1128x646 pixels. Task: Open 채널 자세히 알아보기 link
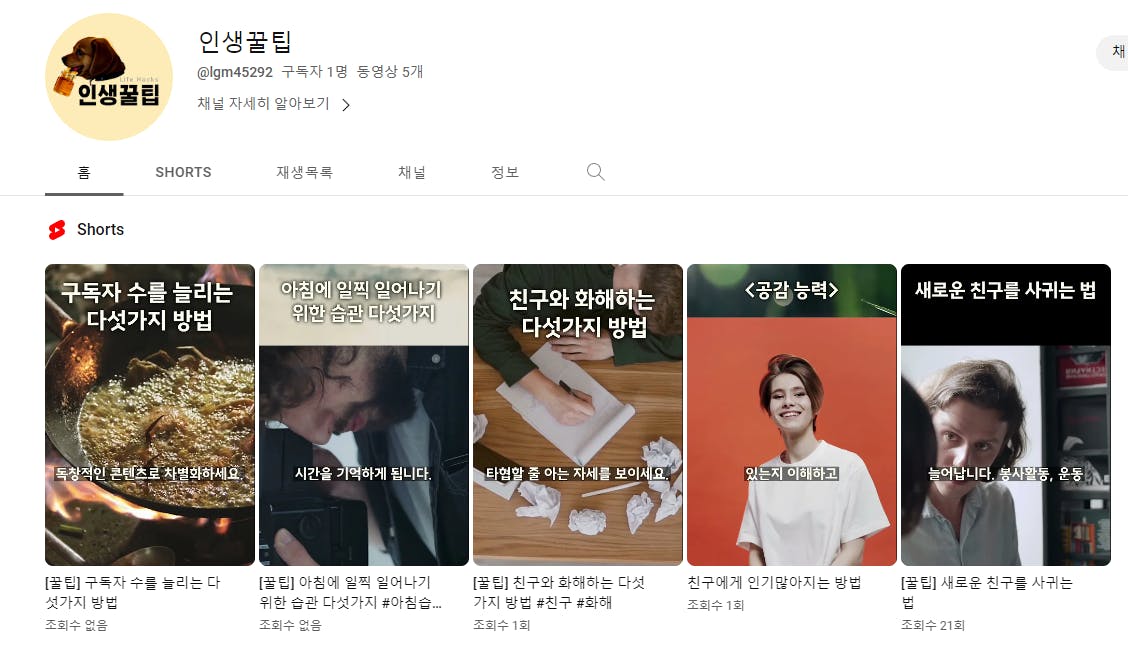273,104
